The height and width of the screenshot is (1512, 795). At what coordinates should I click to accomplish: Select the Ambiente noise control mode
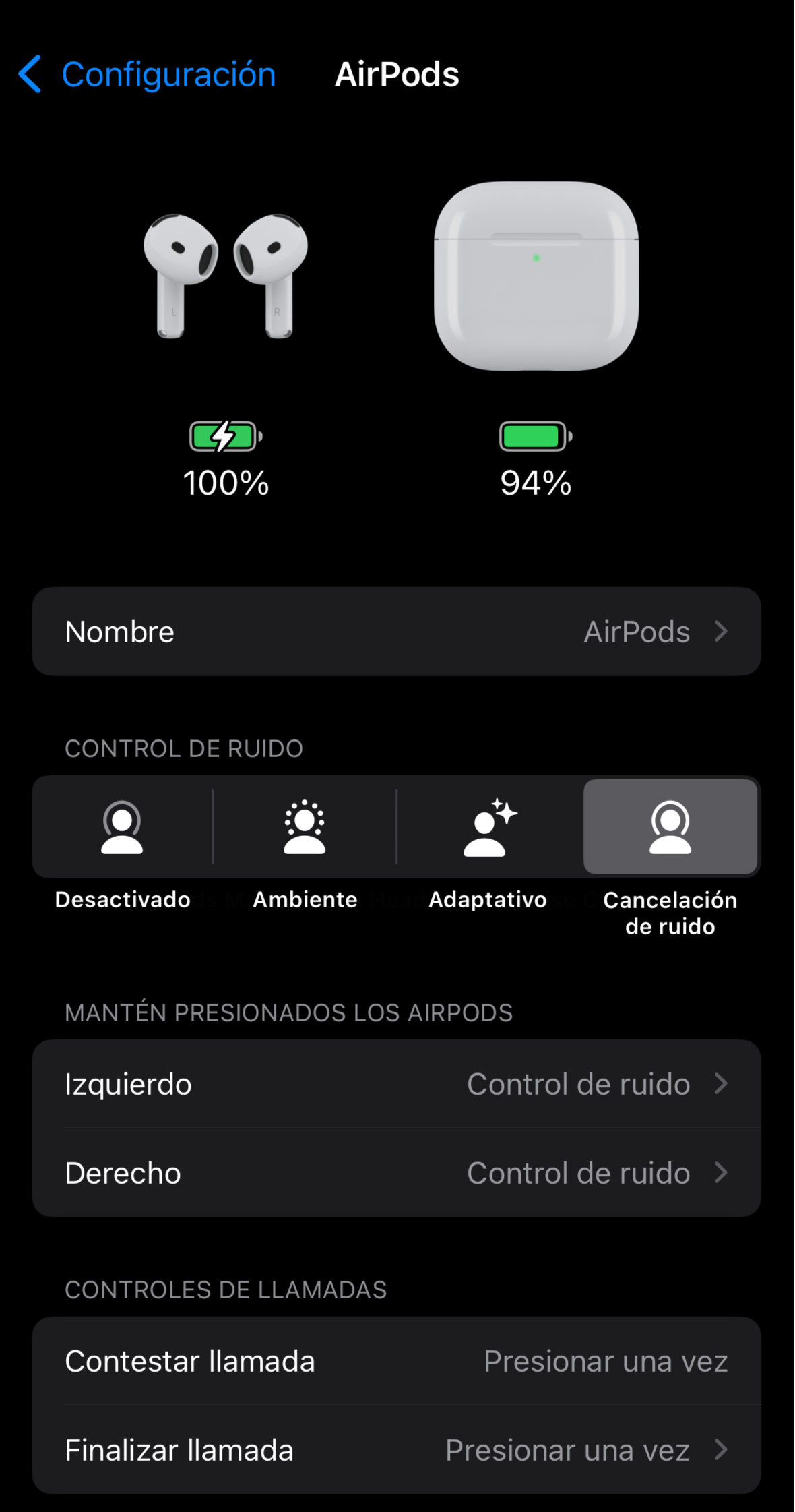[305, 827]
